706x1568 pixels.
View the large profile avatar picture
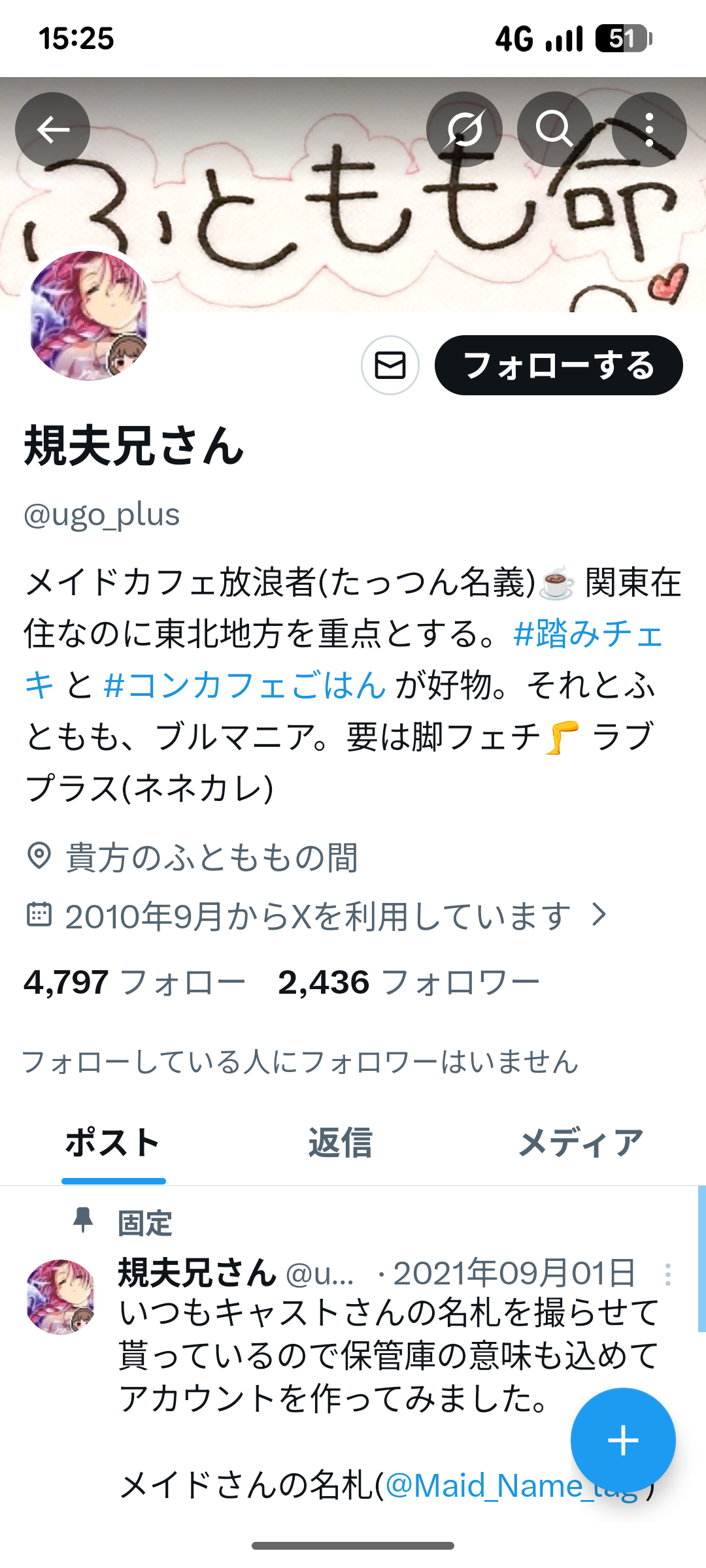[88, 315]
